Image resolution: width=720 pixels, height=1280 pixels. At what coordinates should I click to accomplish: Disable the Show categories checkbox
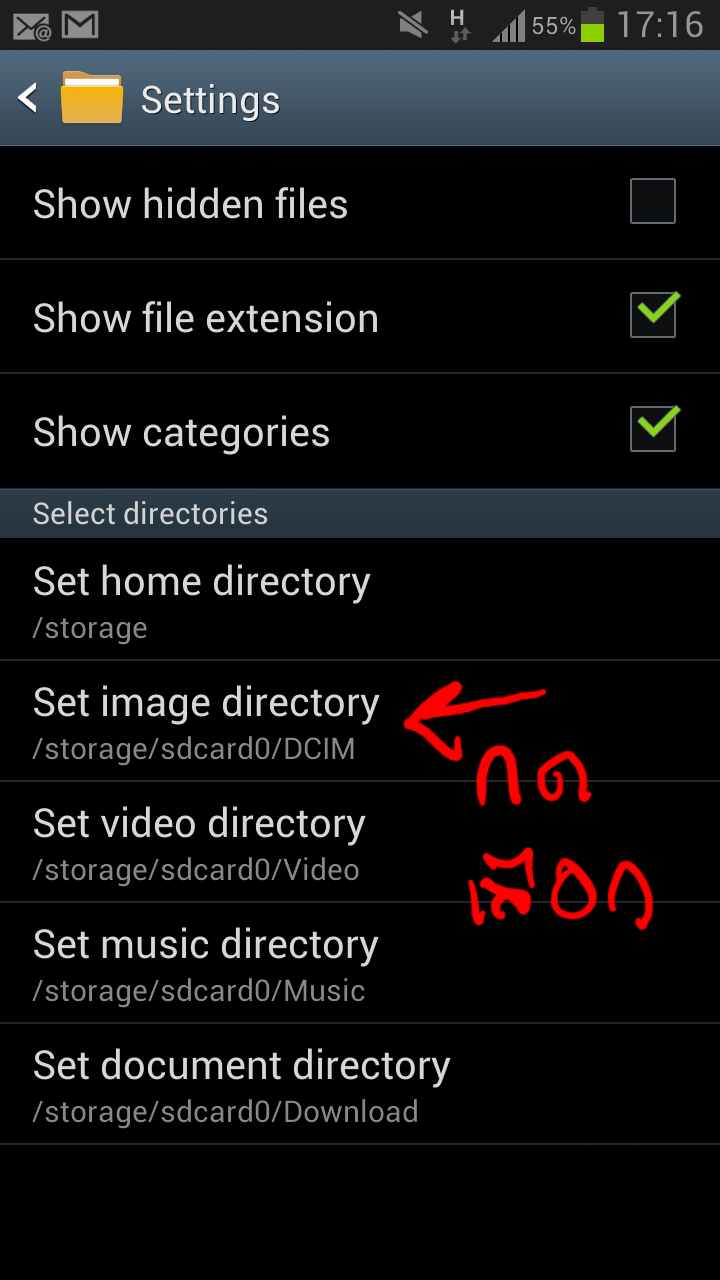click(x=652, y=430)
